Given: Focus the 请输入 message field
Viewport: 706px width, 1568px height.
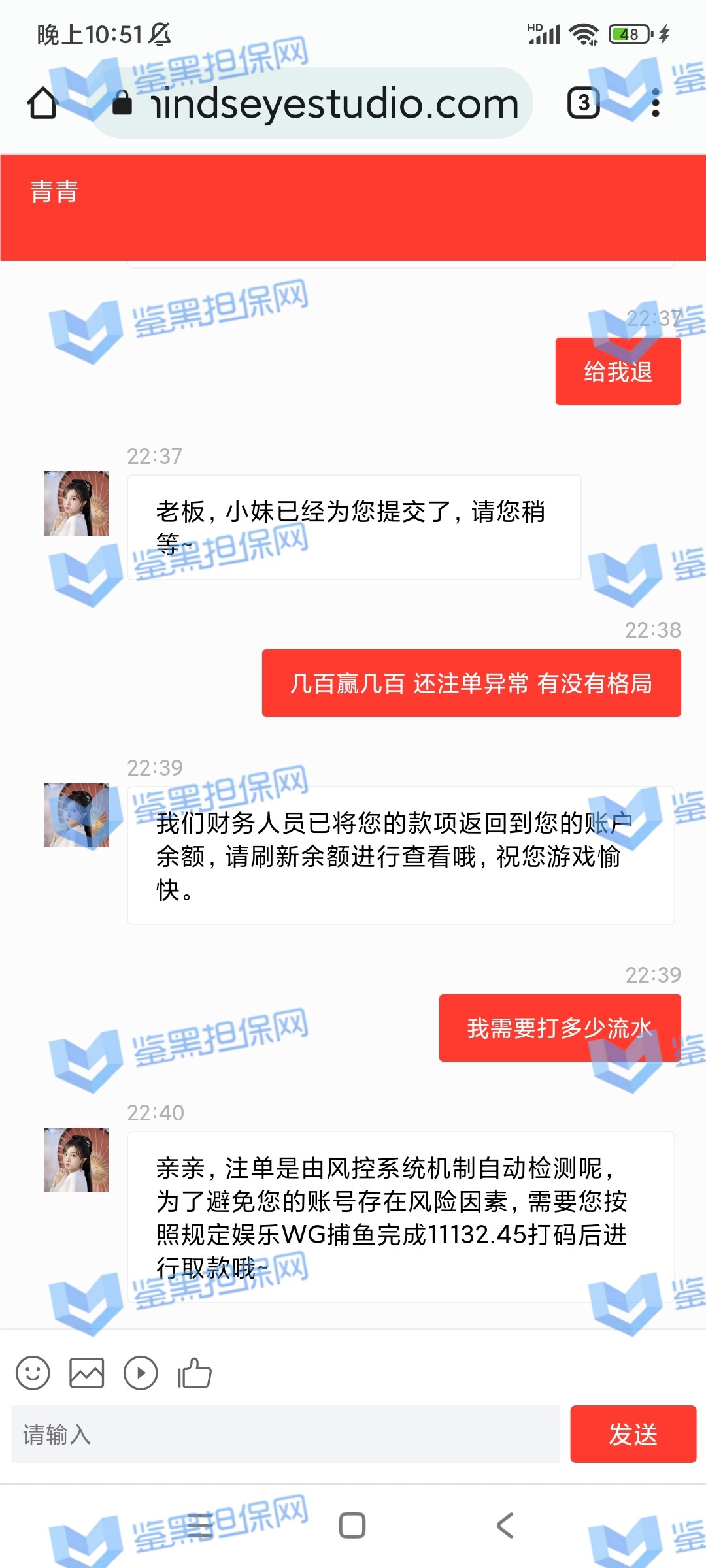Looking at the screenshot, I should click(285, 1434).
